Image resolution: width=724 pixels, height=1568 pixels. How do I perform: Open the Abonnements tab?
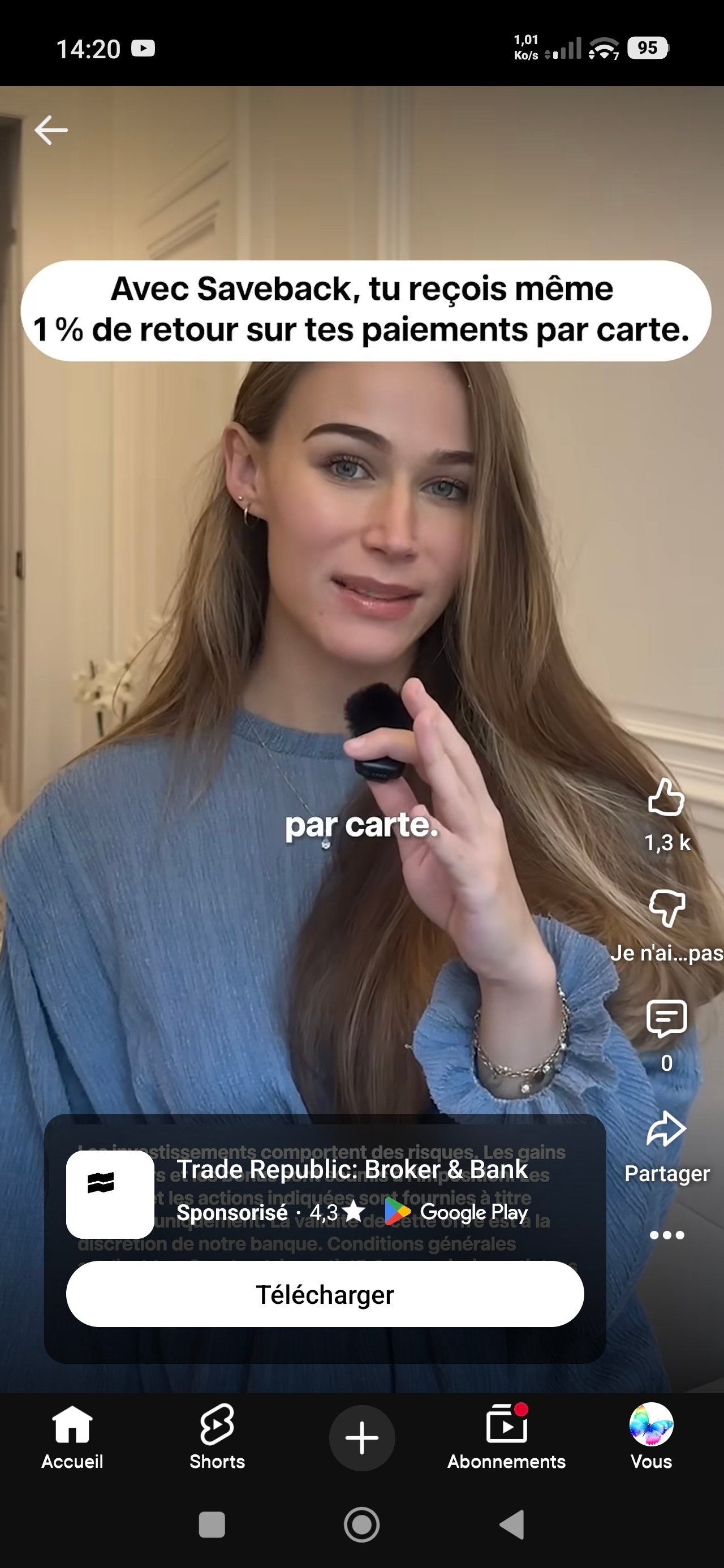click(506, 1437)
